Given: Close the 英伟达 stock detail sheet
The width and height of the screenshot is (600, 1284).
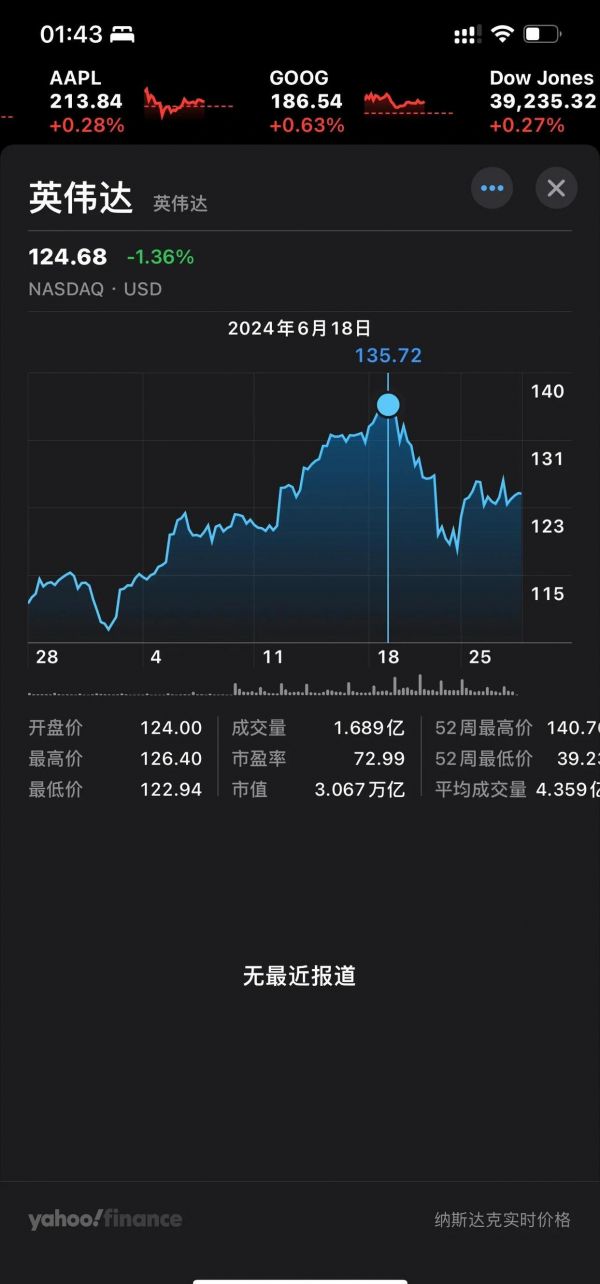Looking at the screenshot, I should point(556,188).
